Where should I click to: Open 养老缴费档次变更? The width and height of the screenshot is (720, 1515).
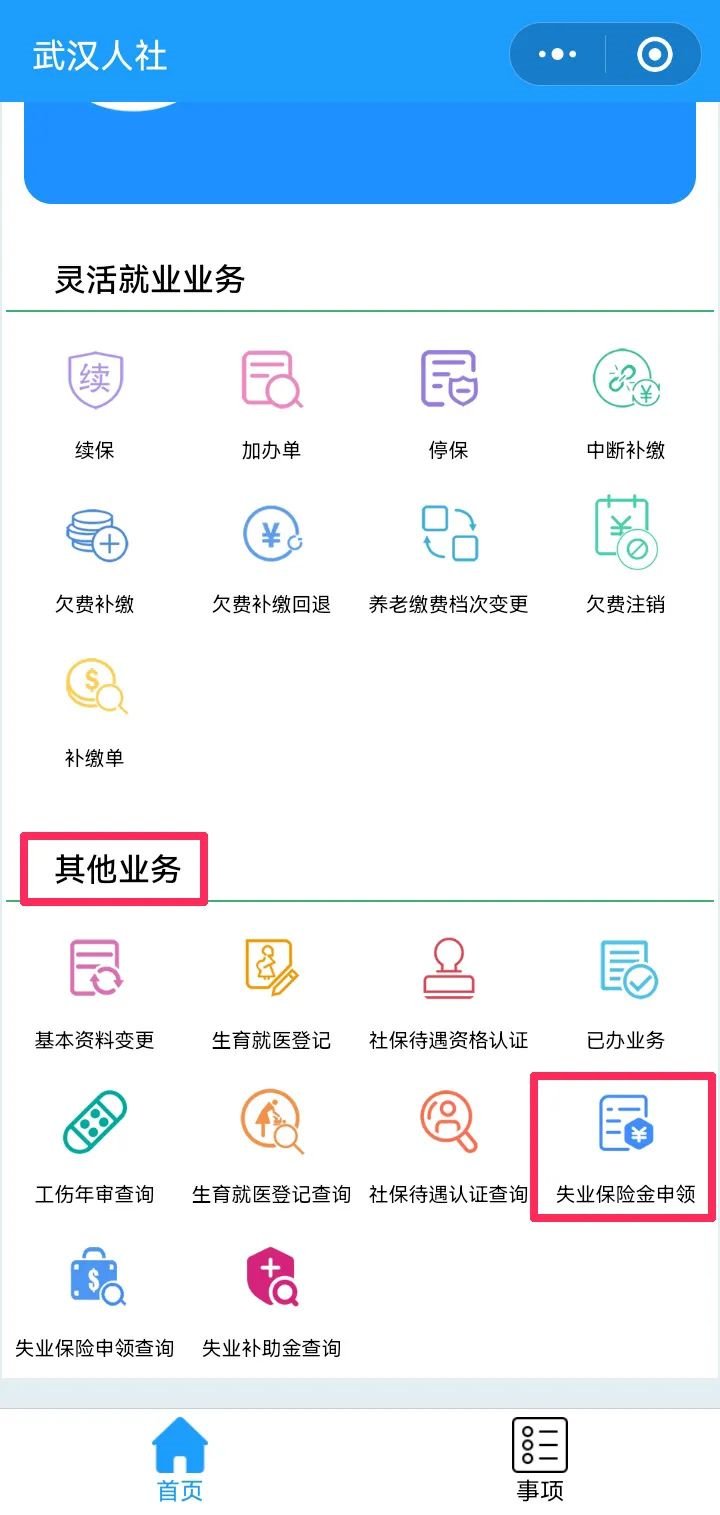pos(448,557)
